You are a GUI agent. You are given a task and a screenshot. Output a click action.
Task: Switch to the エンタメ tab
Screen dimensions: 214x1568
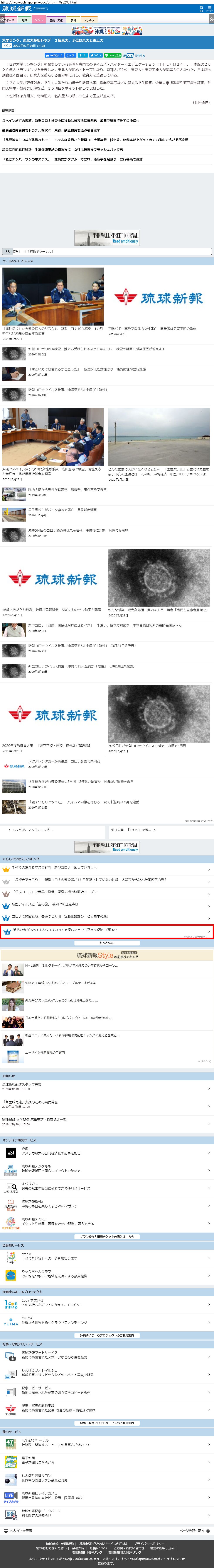tap(89, 20)
